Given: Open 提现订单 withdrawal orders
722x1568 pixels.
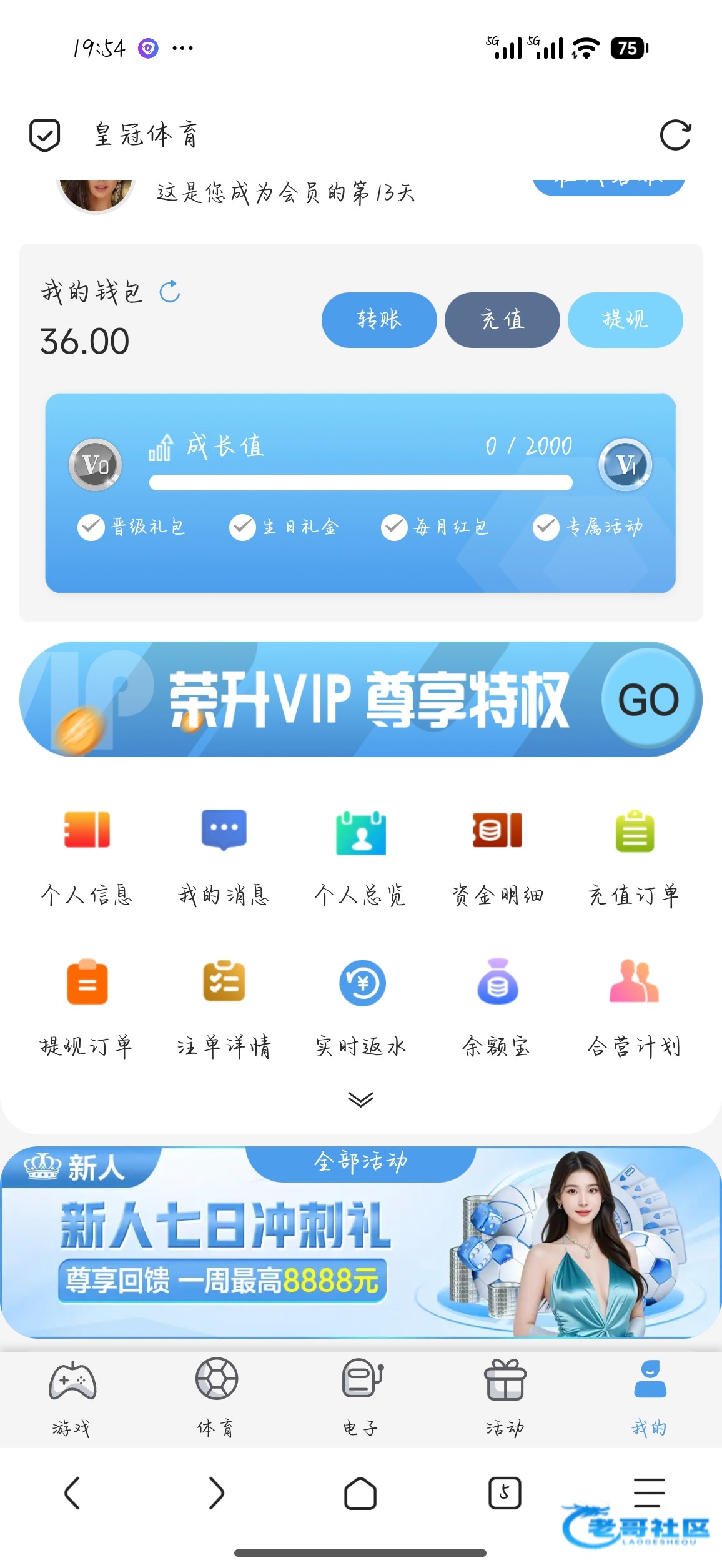Looking at the screenshot, I should click(x=87, y=1007).
